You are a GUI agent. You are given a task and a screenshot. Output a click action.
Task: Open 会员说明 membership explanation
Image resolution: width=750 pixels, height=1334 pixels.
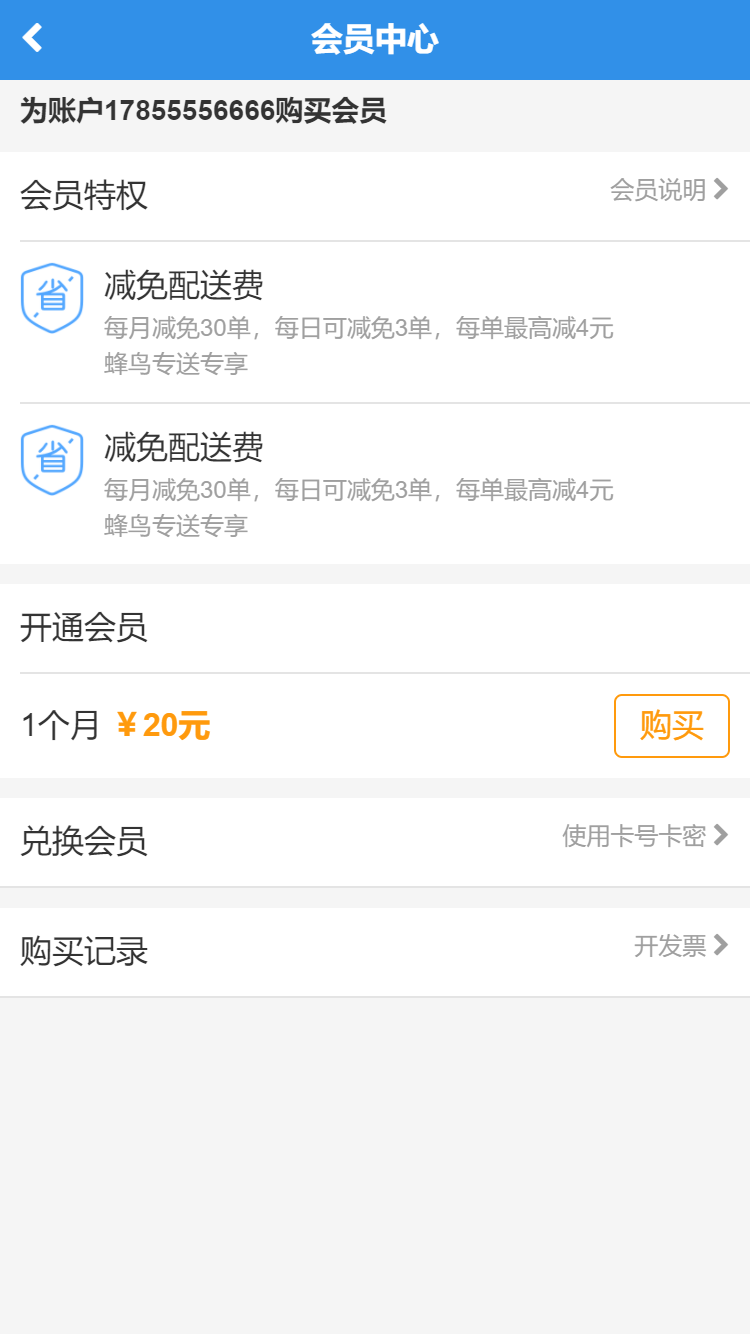669,190
